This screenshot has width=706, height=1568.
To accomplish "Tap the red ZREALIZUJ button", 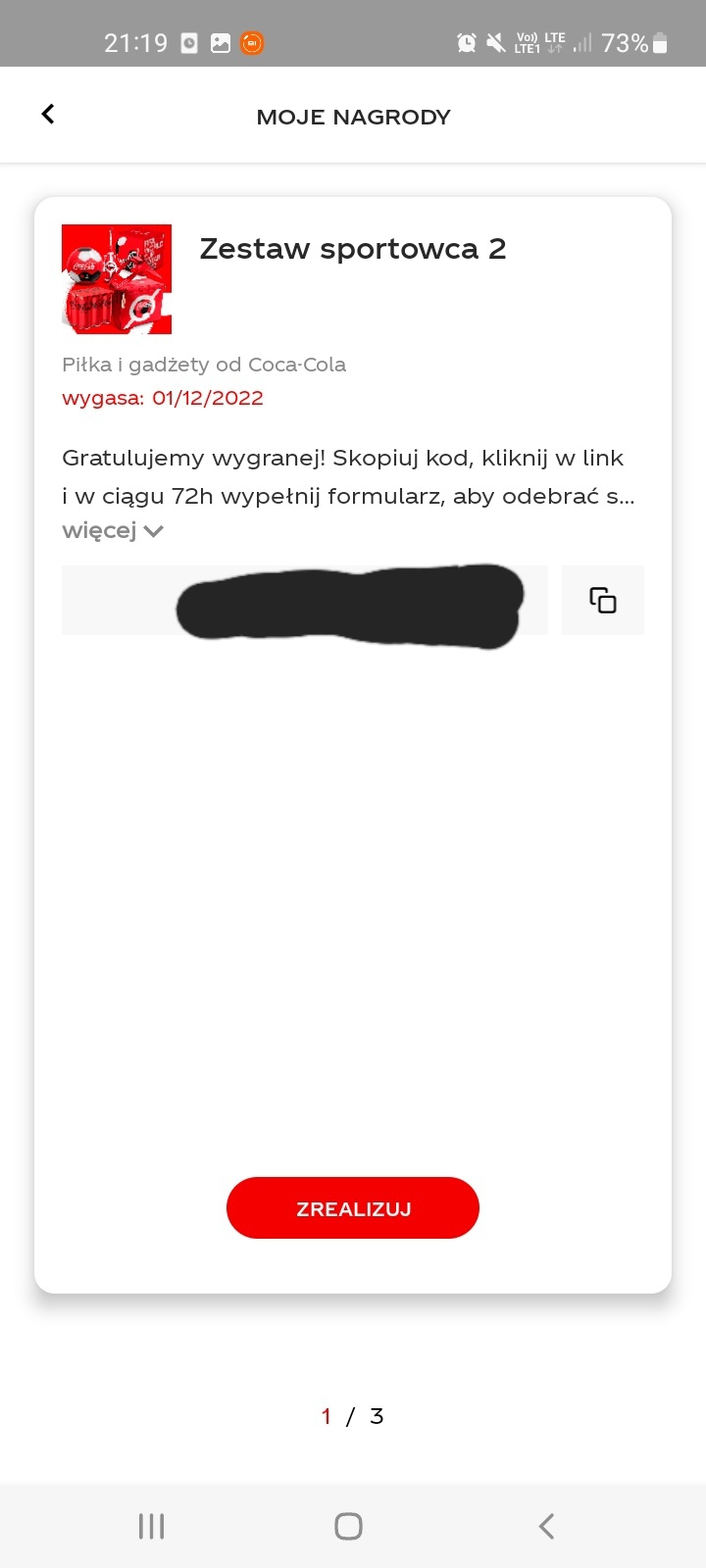I will coord(353,1208).
